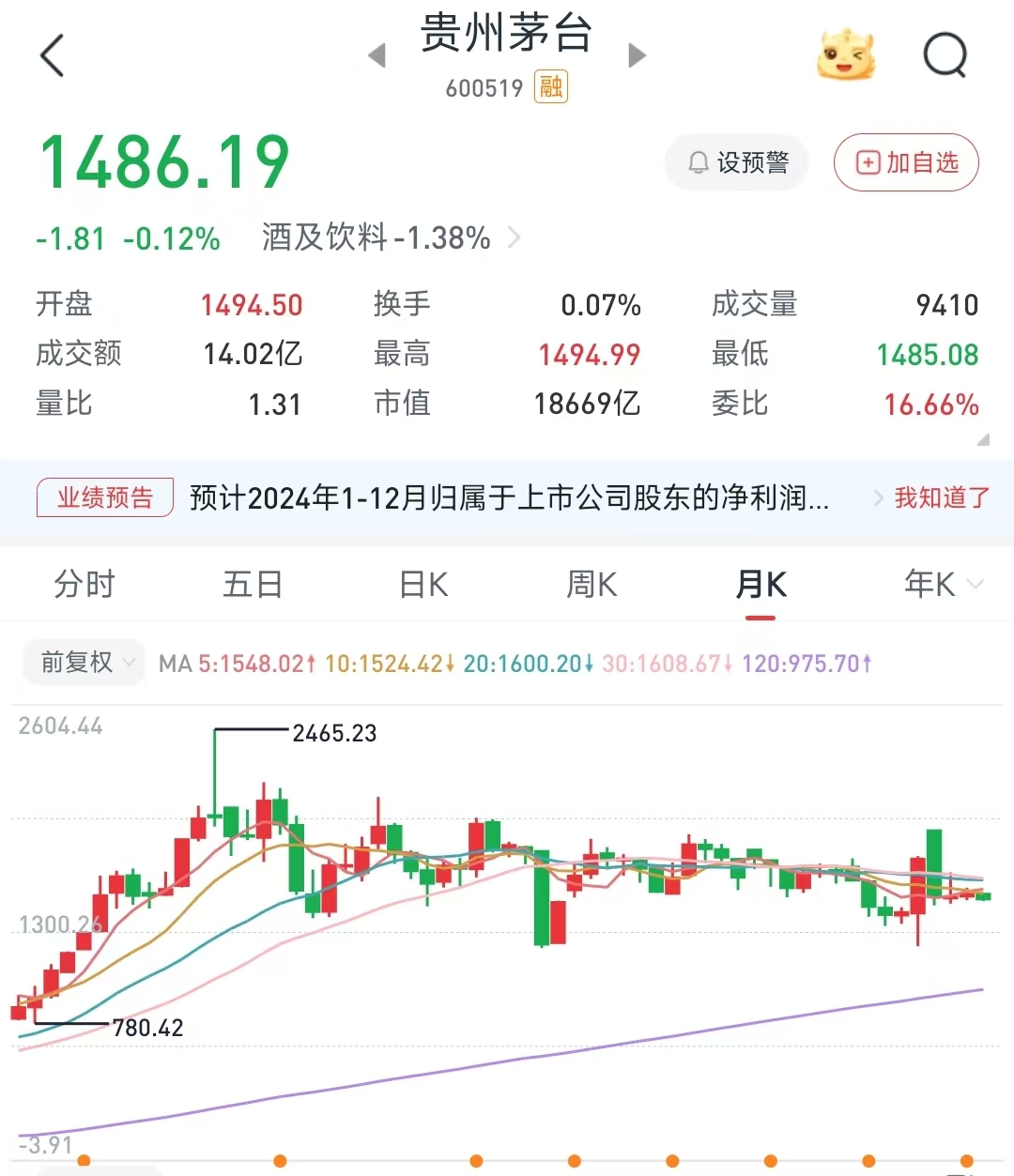This screenshot has width=1014, height=1176.
Task: Switch to the next stock with right arrow
Action: tap(637, 55)
